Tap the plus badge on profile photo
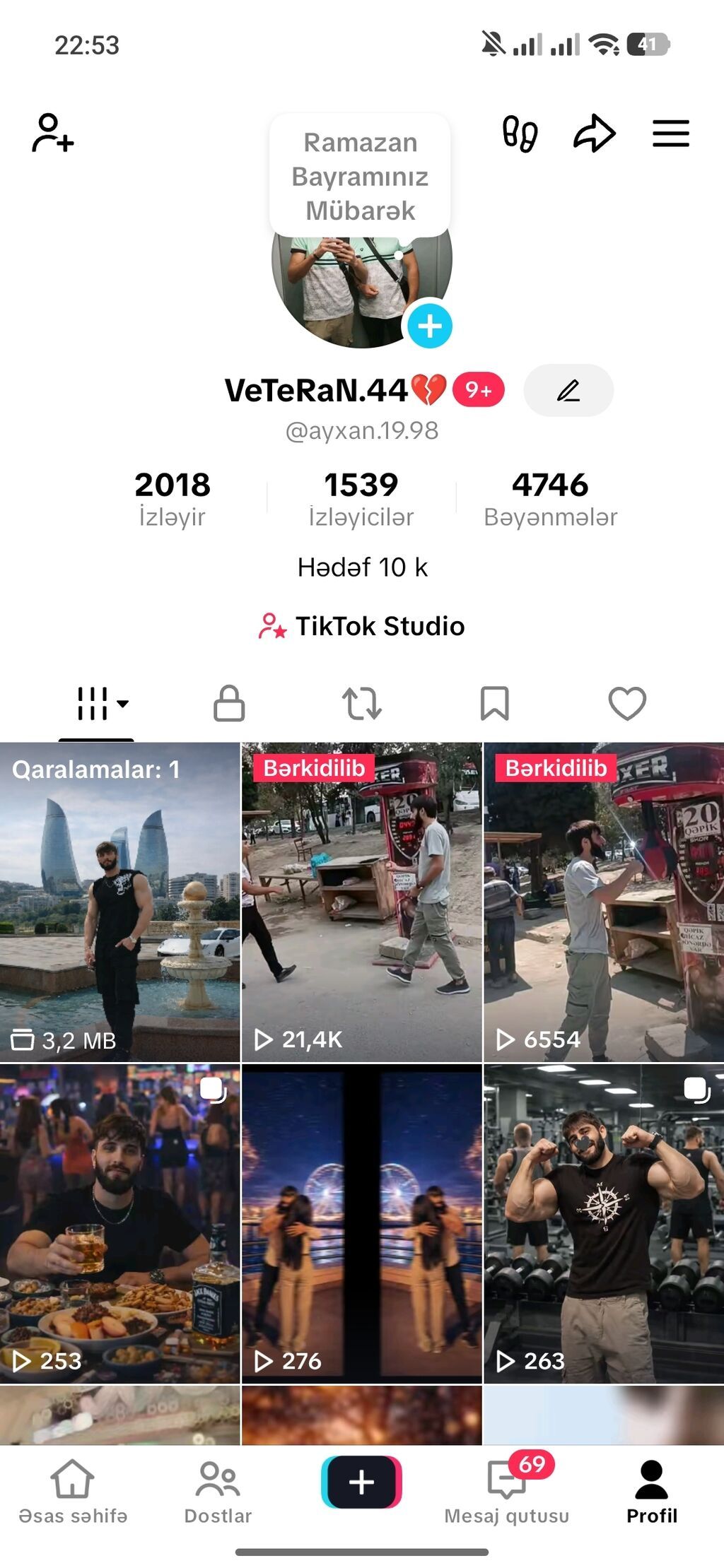 (x=429, y=326)
